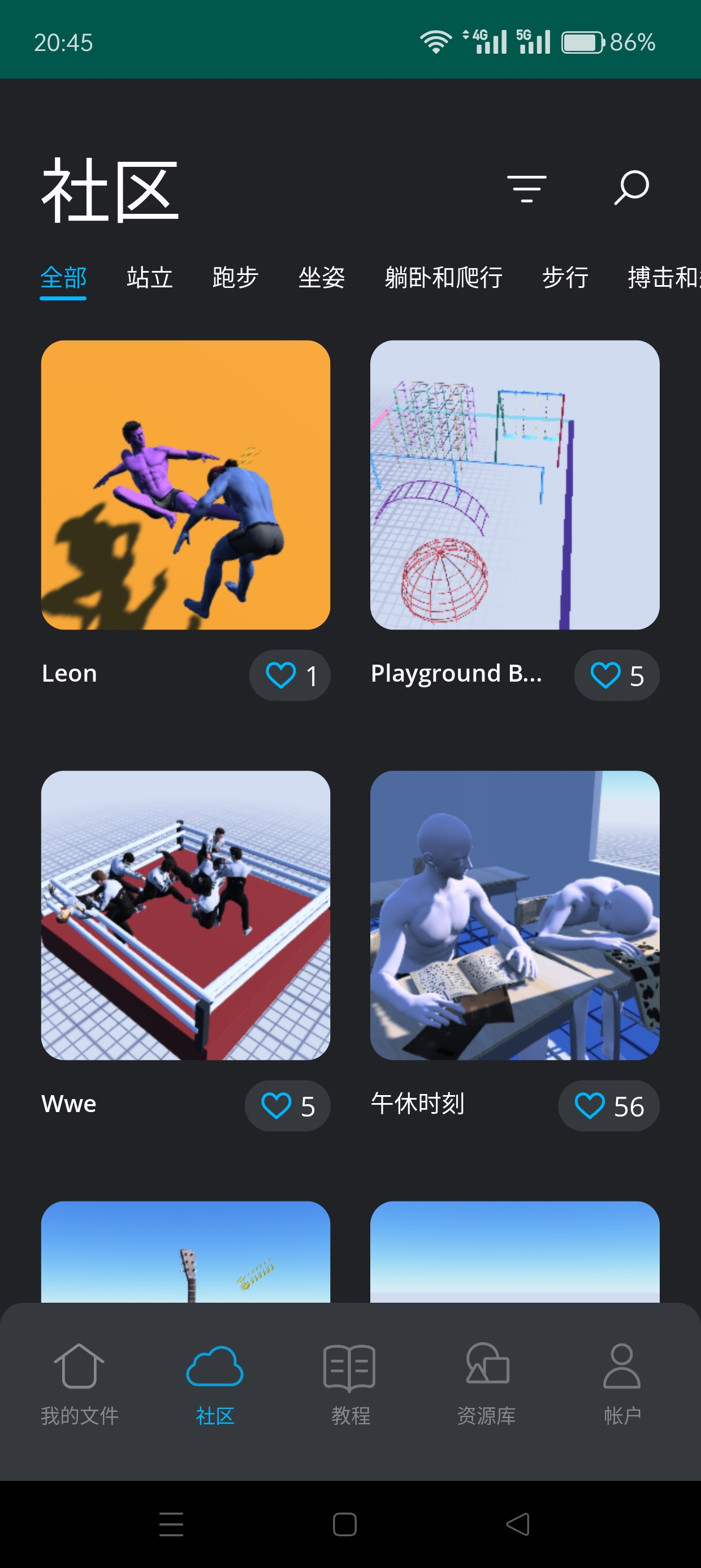Open the Playground B... scene thumbnail
Screen dimensions: 701x1568
click(x=515, y=485)
